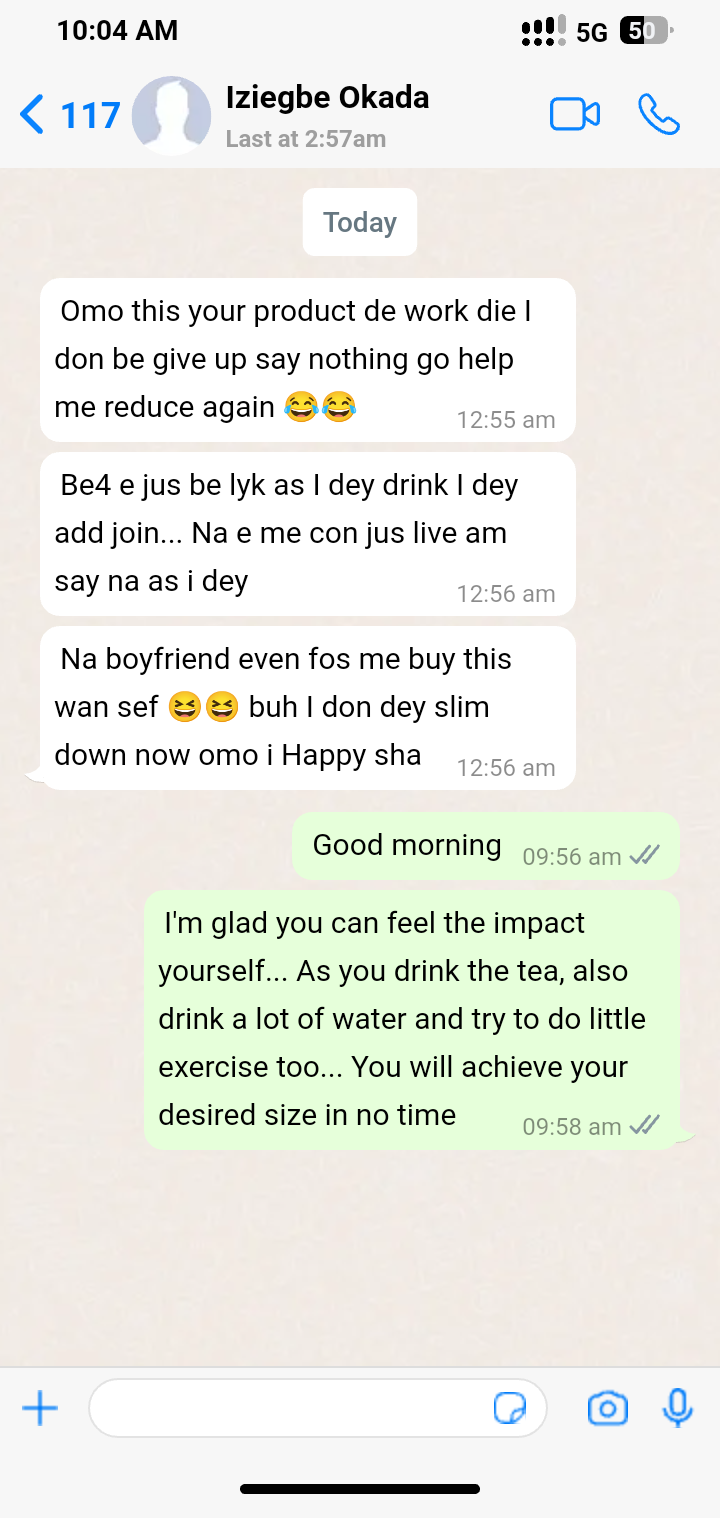Open the attachment plus menu

click(40, 1409)
